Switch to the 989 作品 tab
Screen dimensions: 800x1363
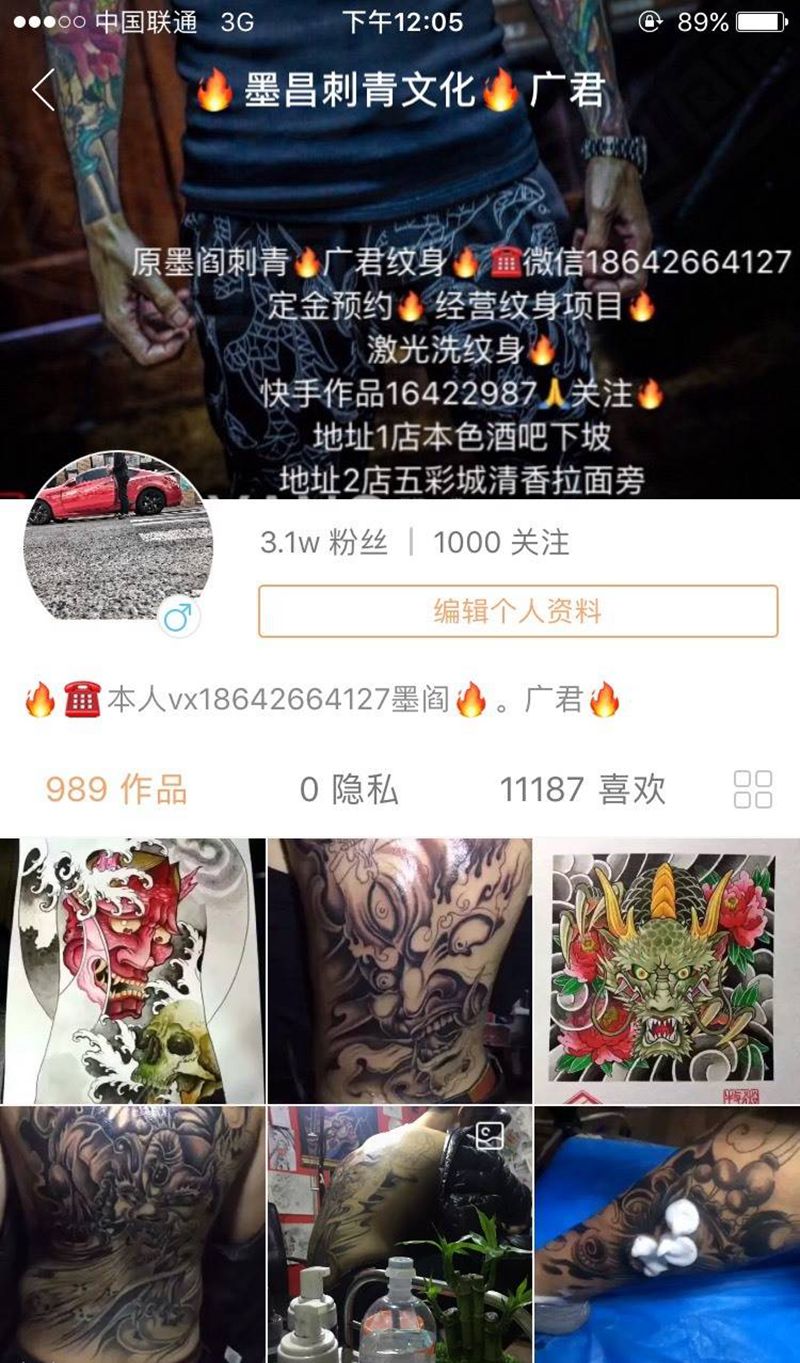point(116,790)
